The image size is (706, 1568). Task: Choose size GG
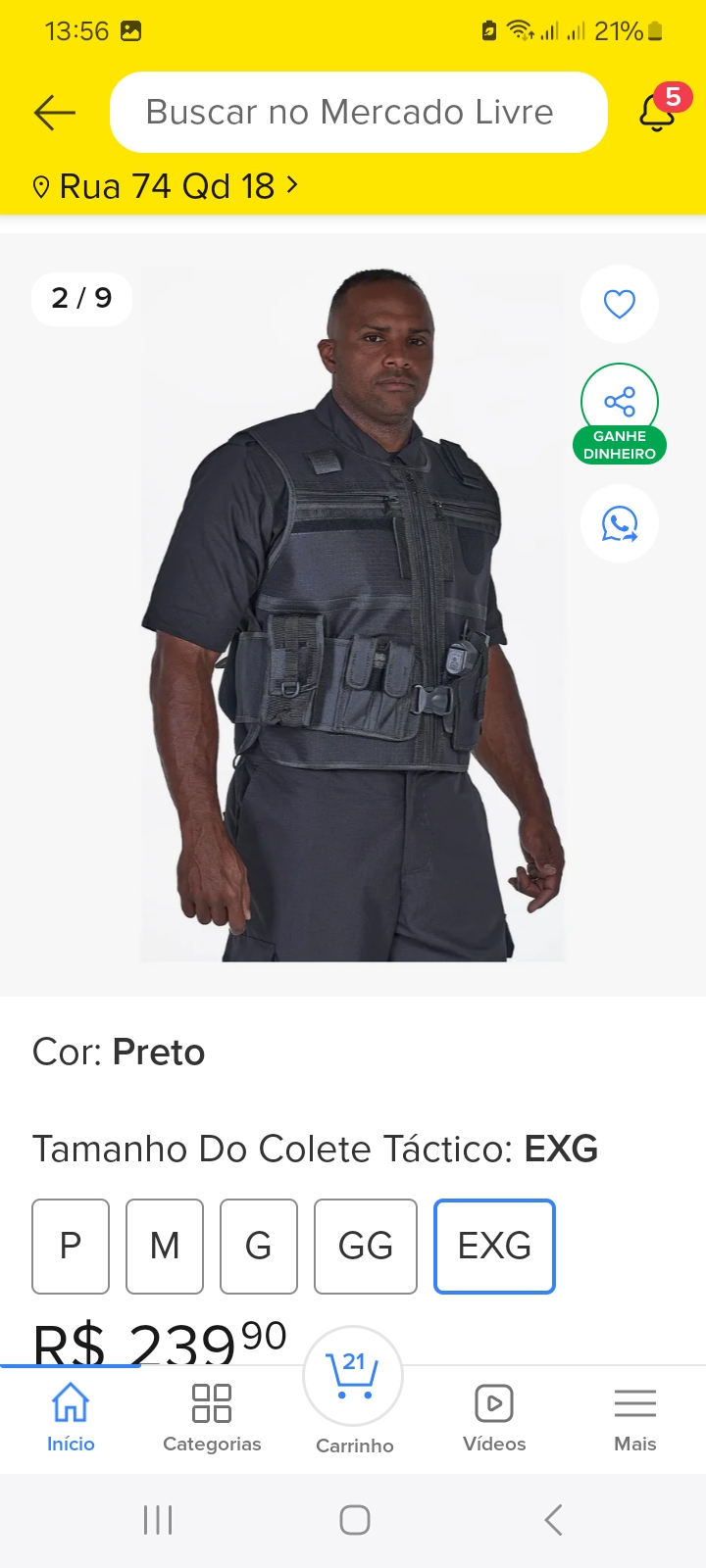pyautogui.click(x=366, y=1246)
